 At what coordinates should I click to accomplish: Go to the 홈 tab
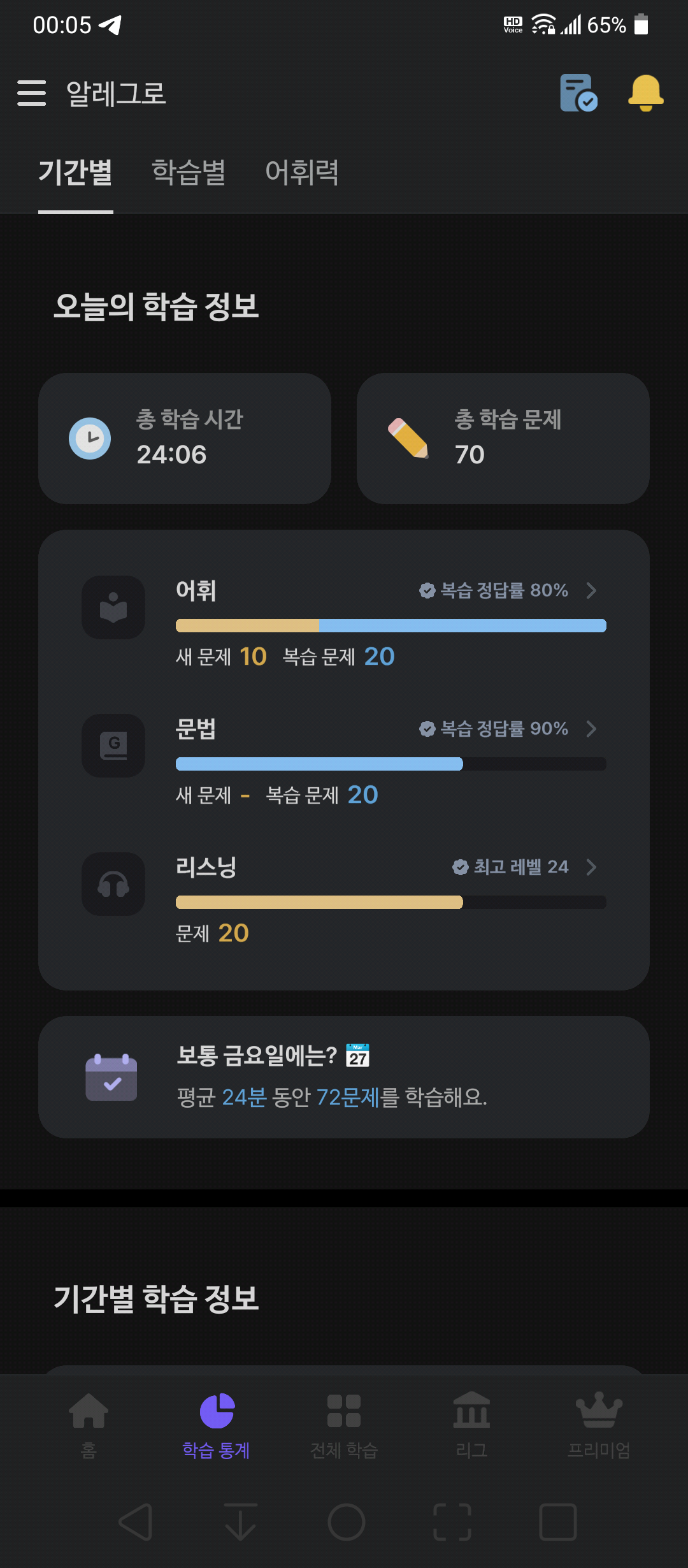[89, 1425]
